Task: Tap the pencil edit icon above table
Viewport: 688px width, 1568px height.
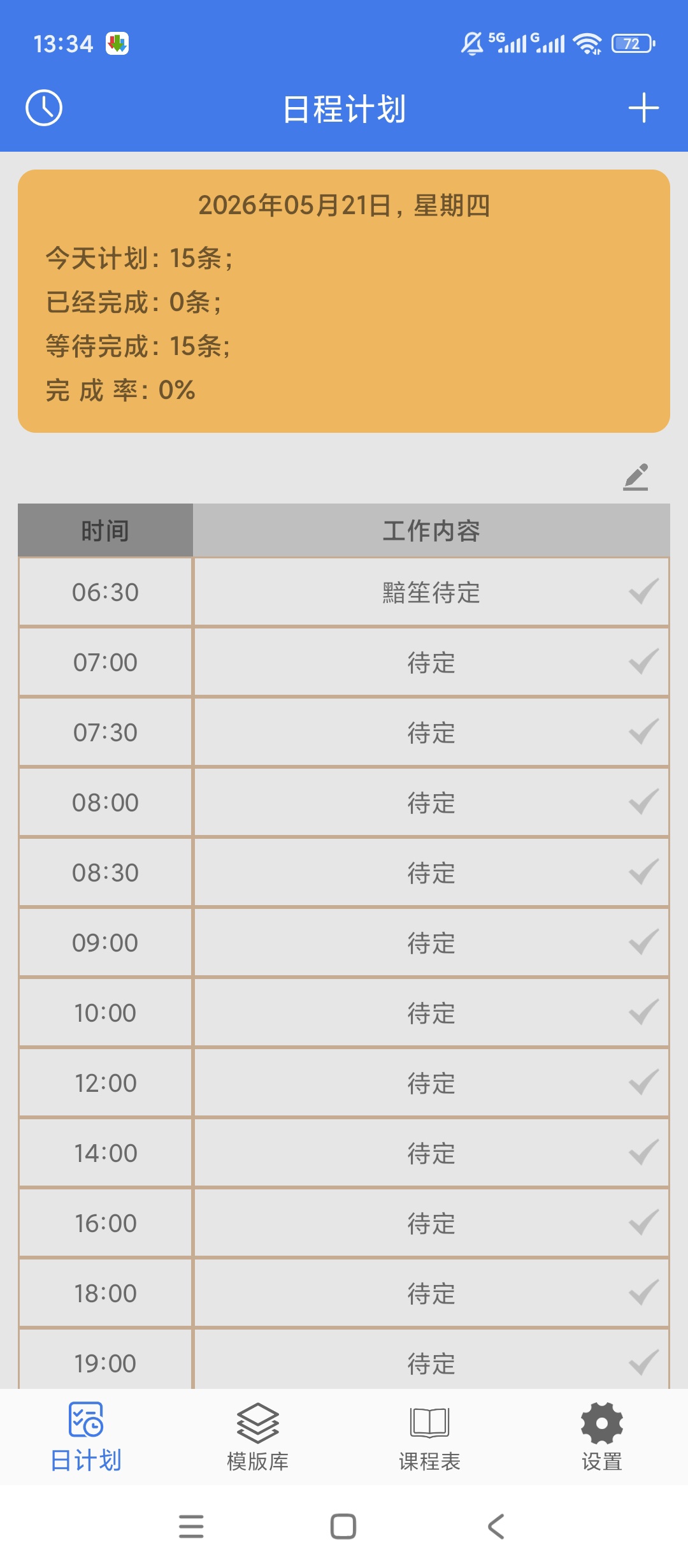Action: 636,477
